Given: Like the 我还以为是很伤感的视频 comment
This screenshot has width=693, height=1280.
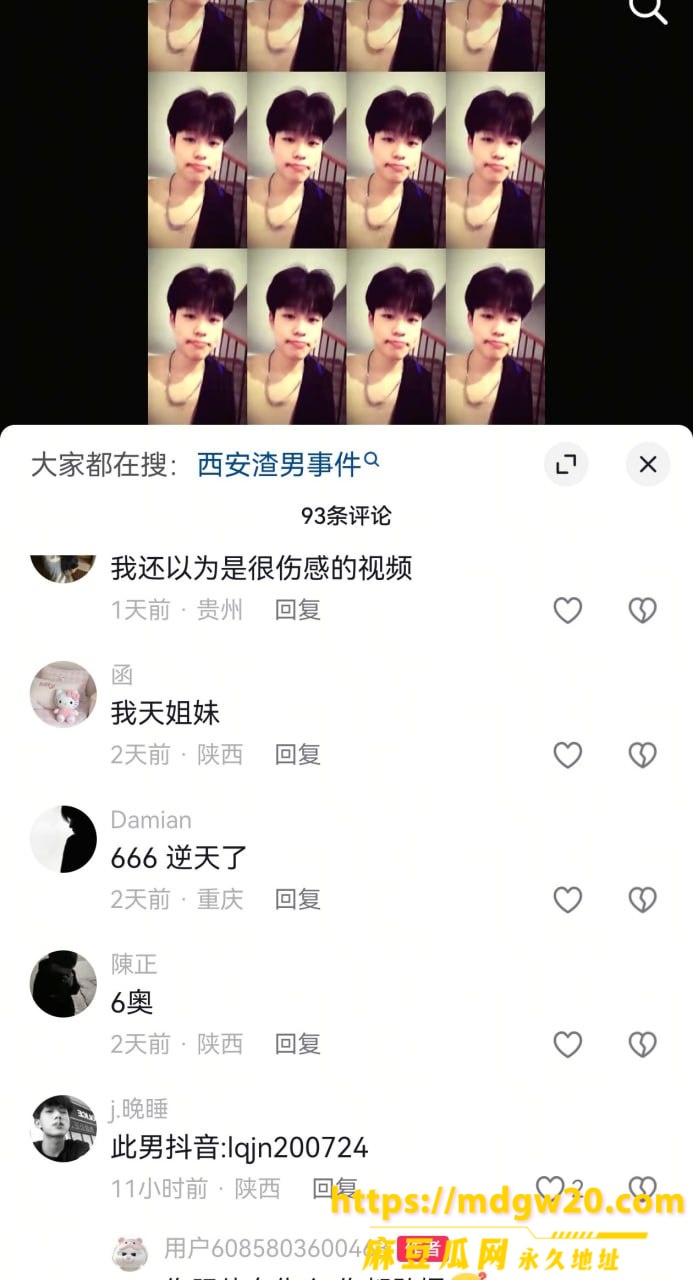Looking at the screenshot, I should tap(568, 610).
